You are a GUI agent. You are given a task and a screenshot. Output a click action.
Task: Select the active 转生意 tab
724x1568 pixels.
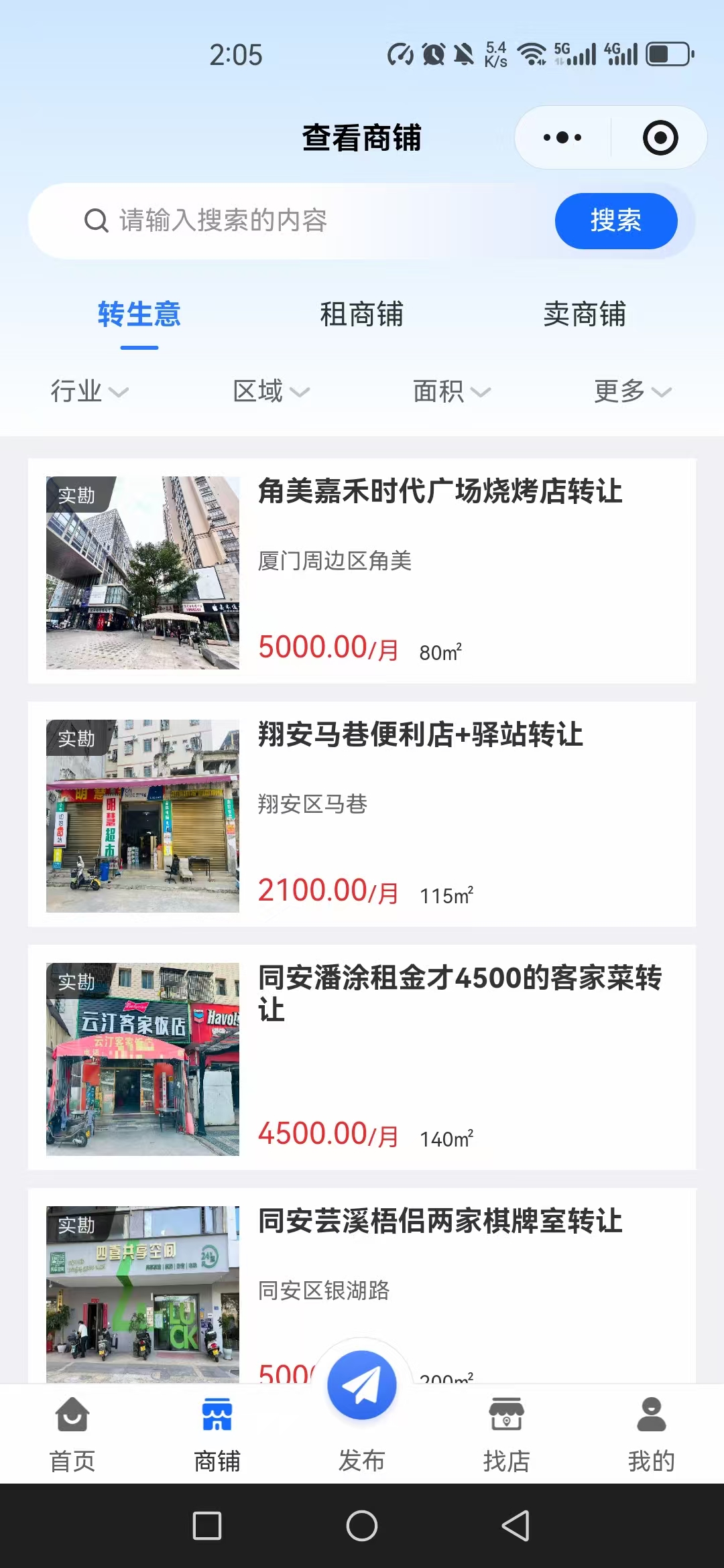pos(139,315)
